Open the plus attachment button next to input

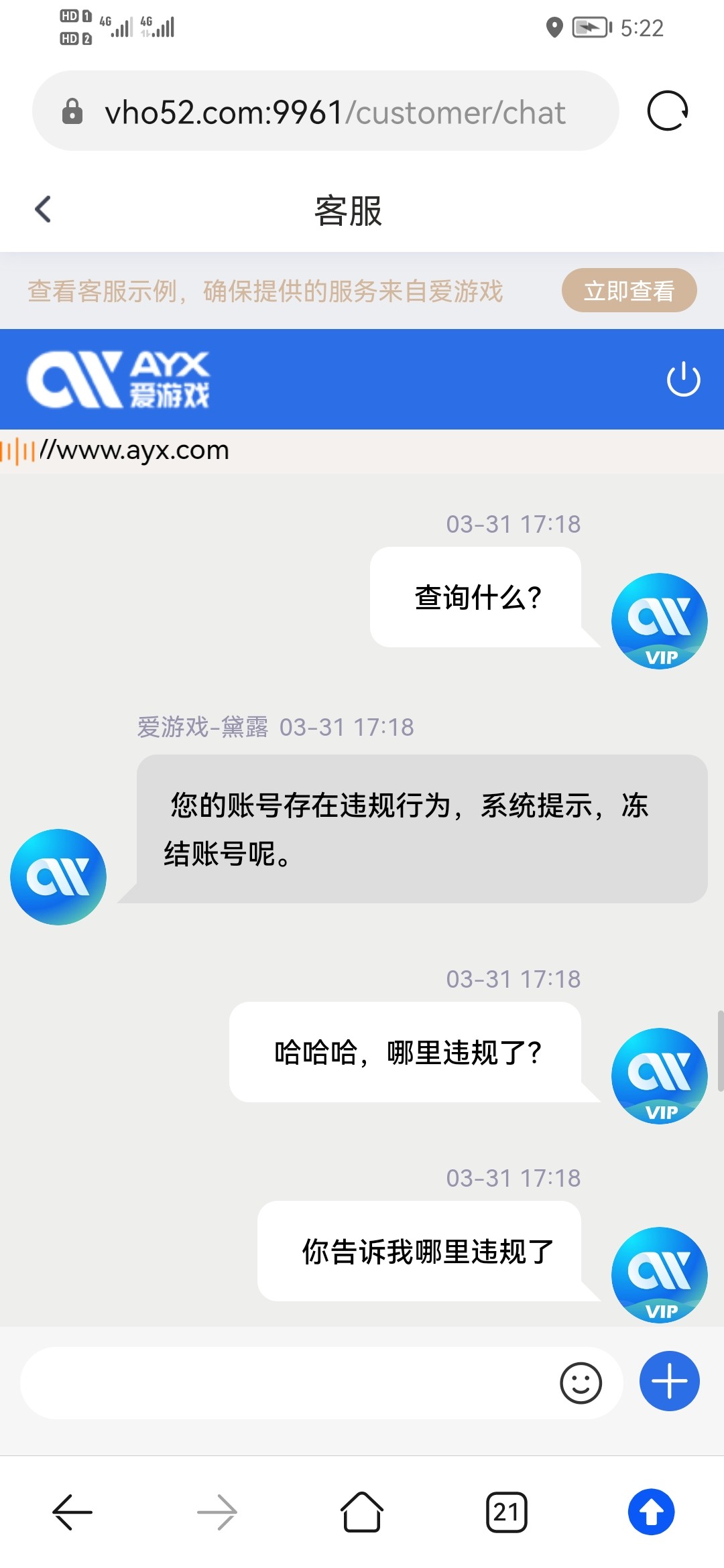pos(668,1382)
